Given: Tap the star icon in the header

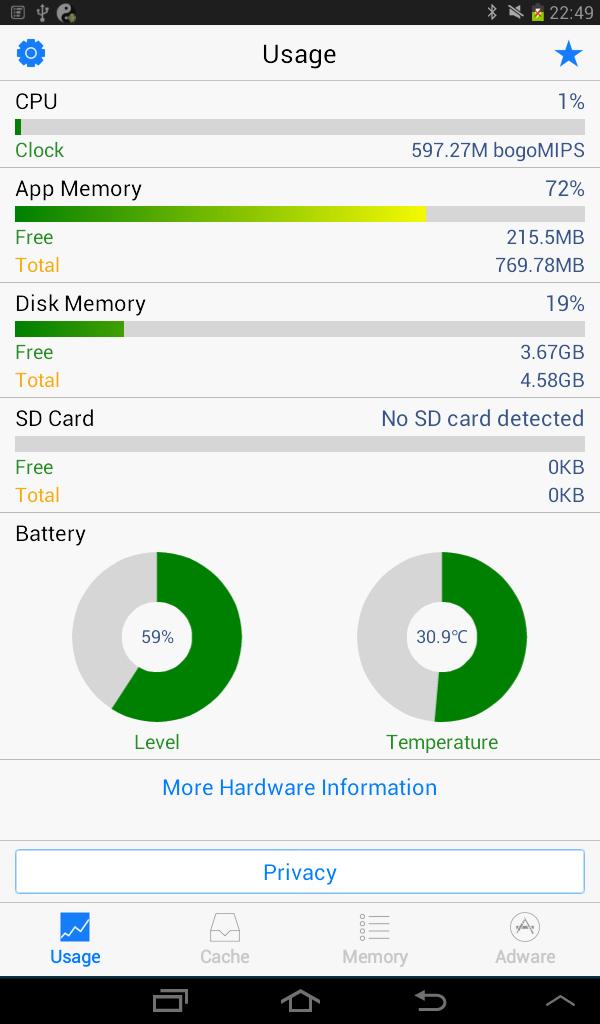Looking at the screenshot, I should [569, 54].
